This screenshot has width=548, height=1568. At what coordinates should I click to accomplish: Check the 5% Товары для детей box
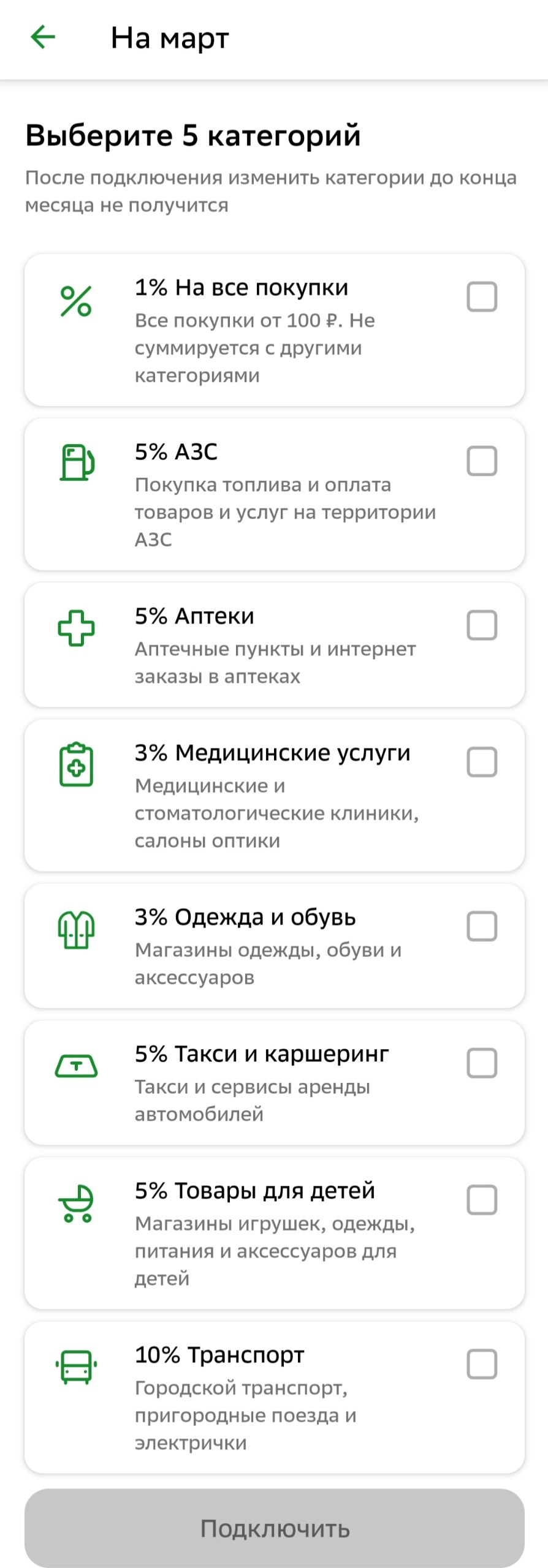[482, 1199]
